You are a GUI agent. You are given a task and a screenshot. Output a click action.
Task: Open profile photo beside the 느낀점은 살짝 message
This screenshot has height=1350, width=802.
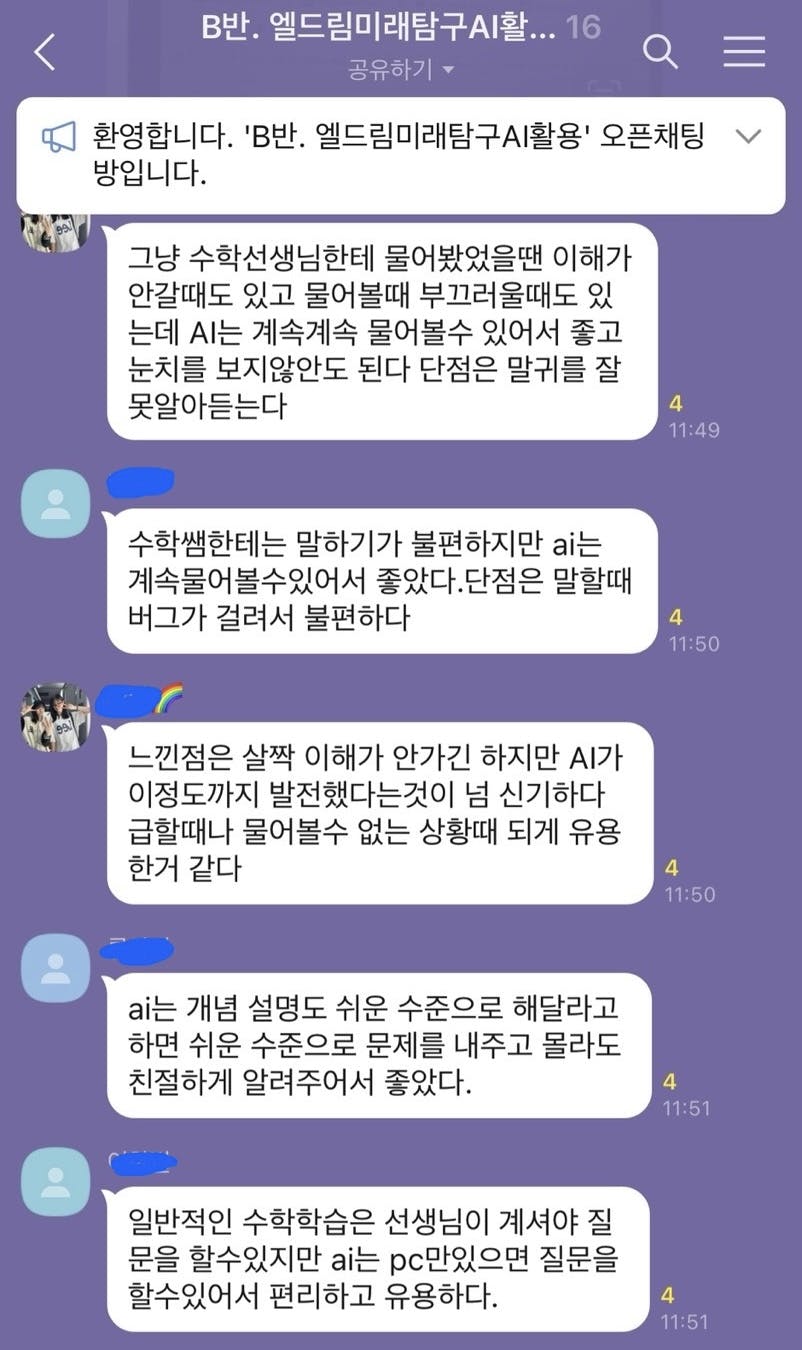(x=56, y=718)
